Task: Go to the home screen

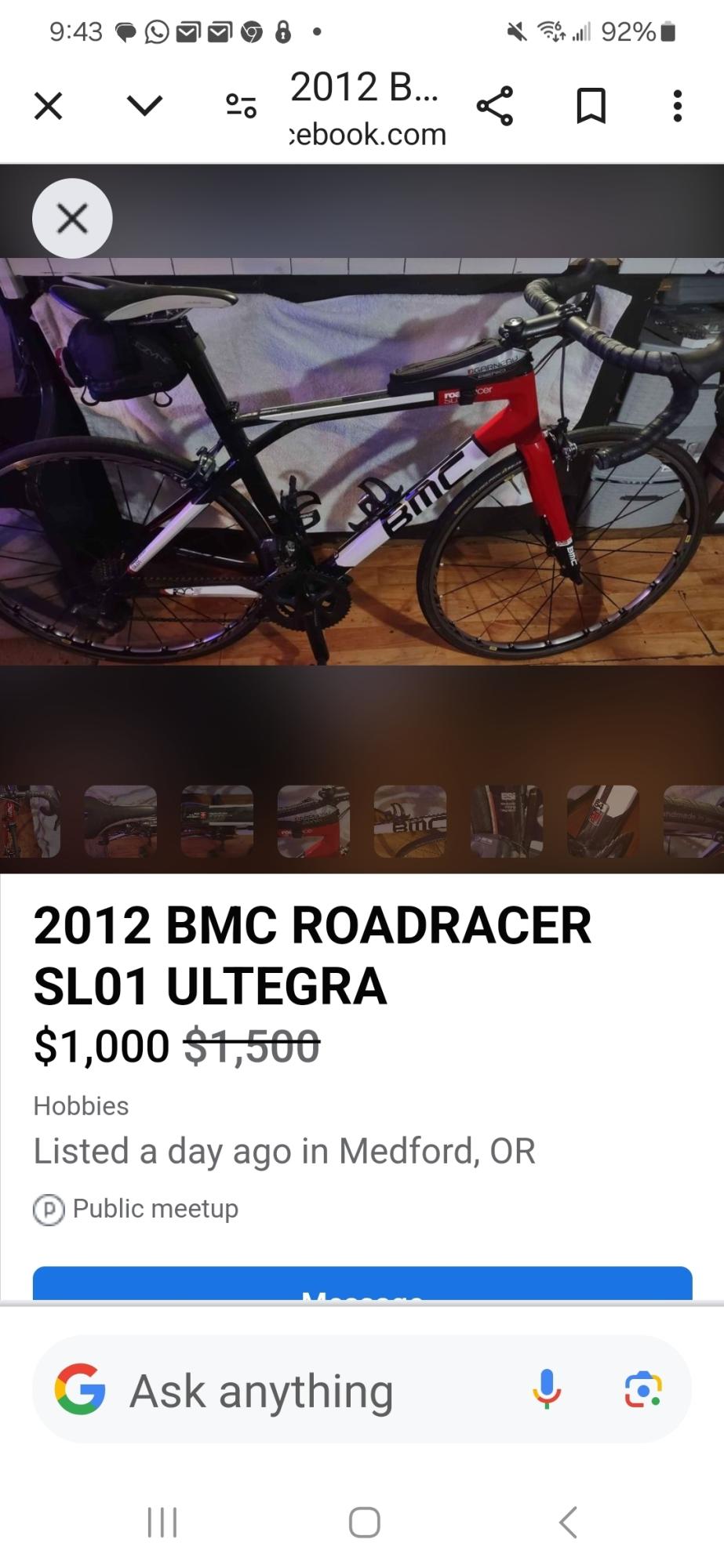Action: click(364, 1523)
